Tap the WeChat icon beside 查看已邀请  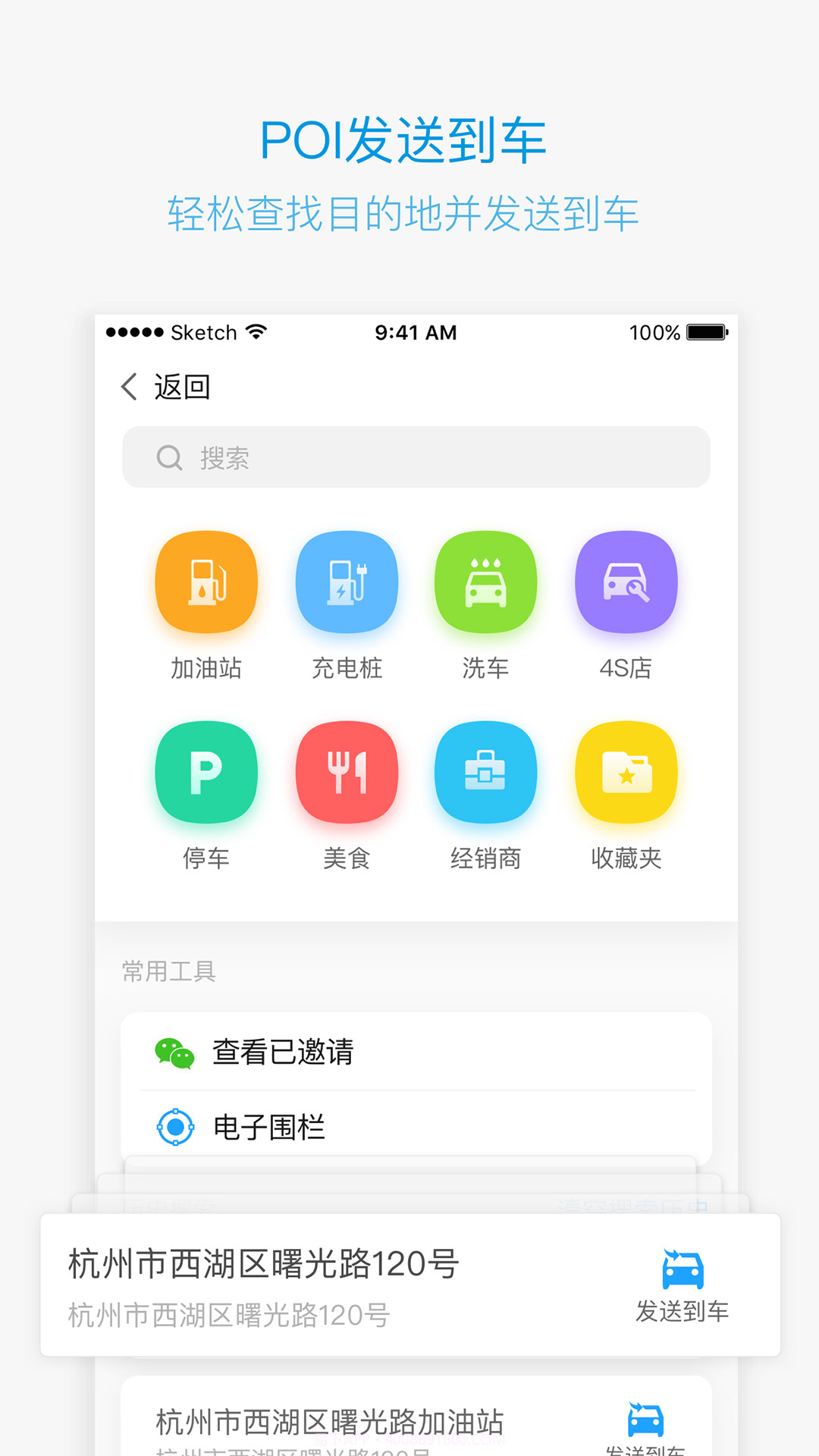tap(174, 1052)
